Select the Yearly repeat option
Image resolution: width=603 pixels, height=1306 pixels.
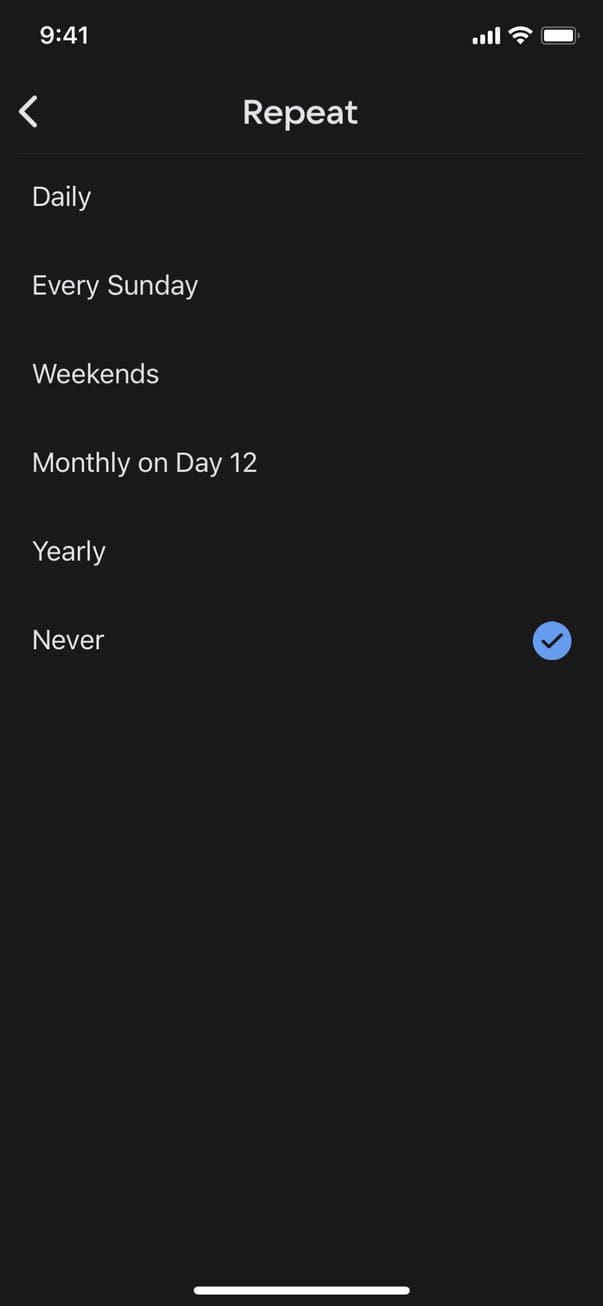69,552
